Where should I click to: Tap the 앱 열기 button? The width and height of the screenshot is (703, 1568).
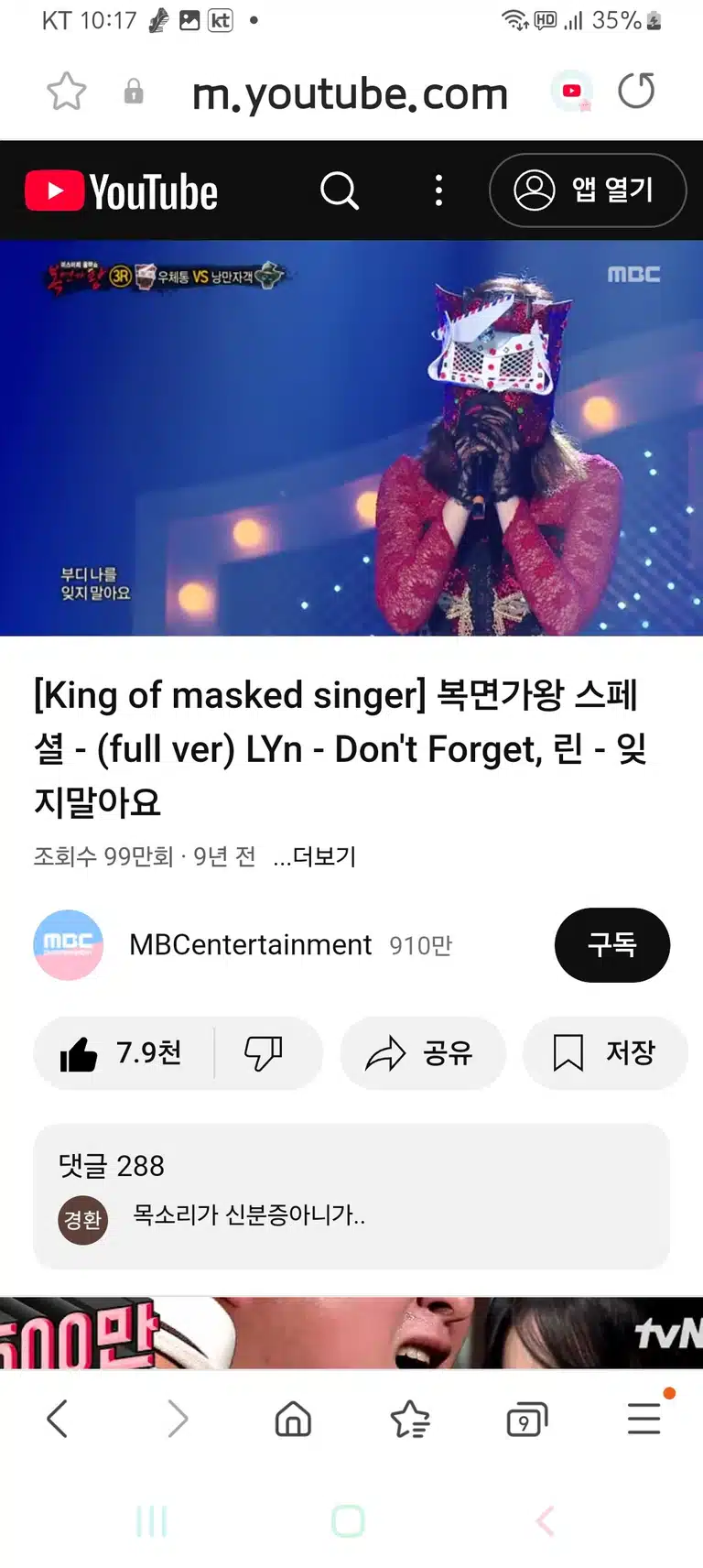coord(588,191)
